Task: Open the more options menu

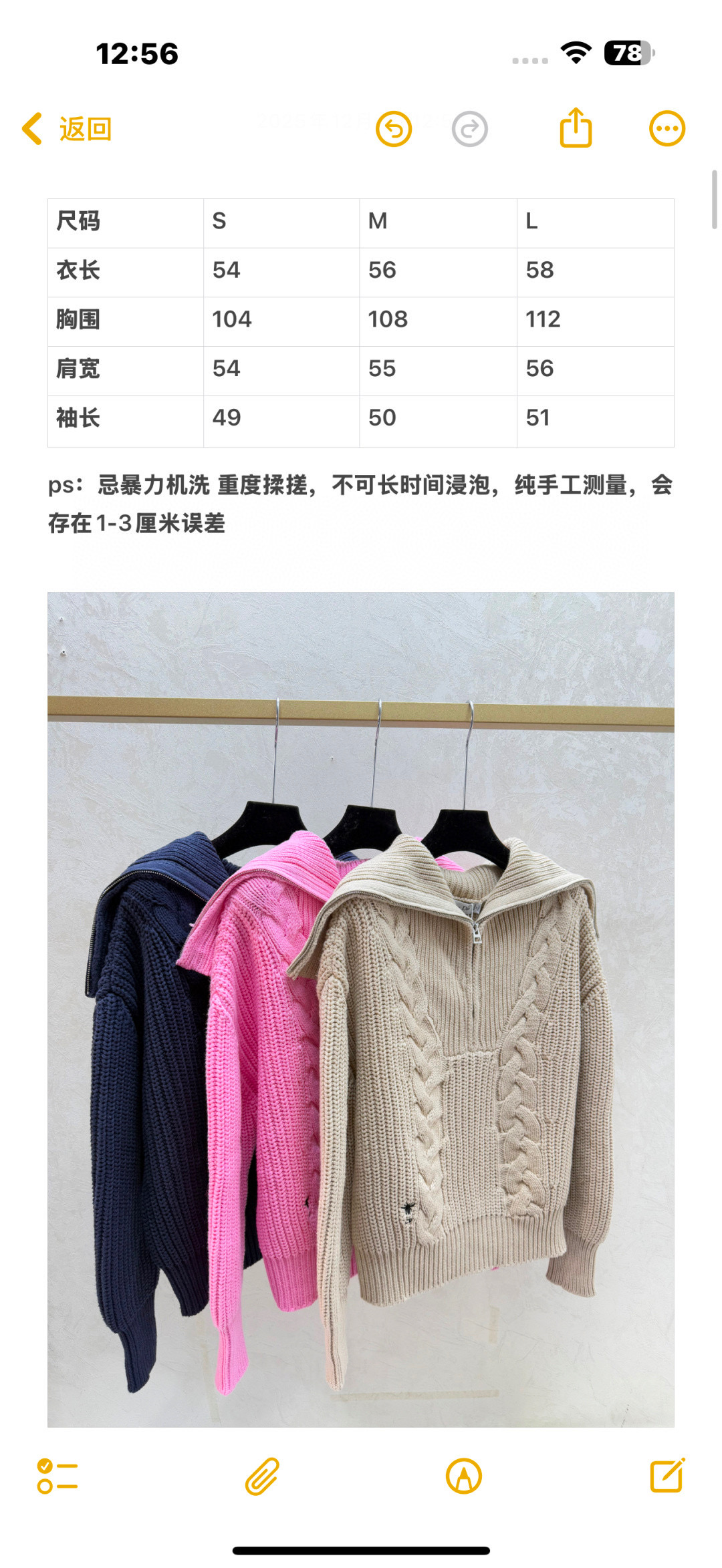Action: tap(667, 128)
